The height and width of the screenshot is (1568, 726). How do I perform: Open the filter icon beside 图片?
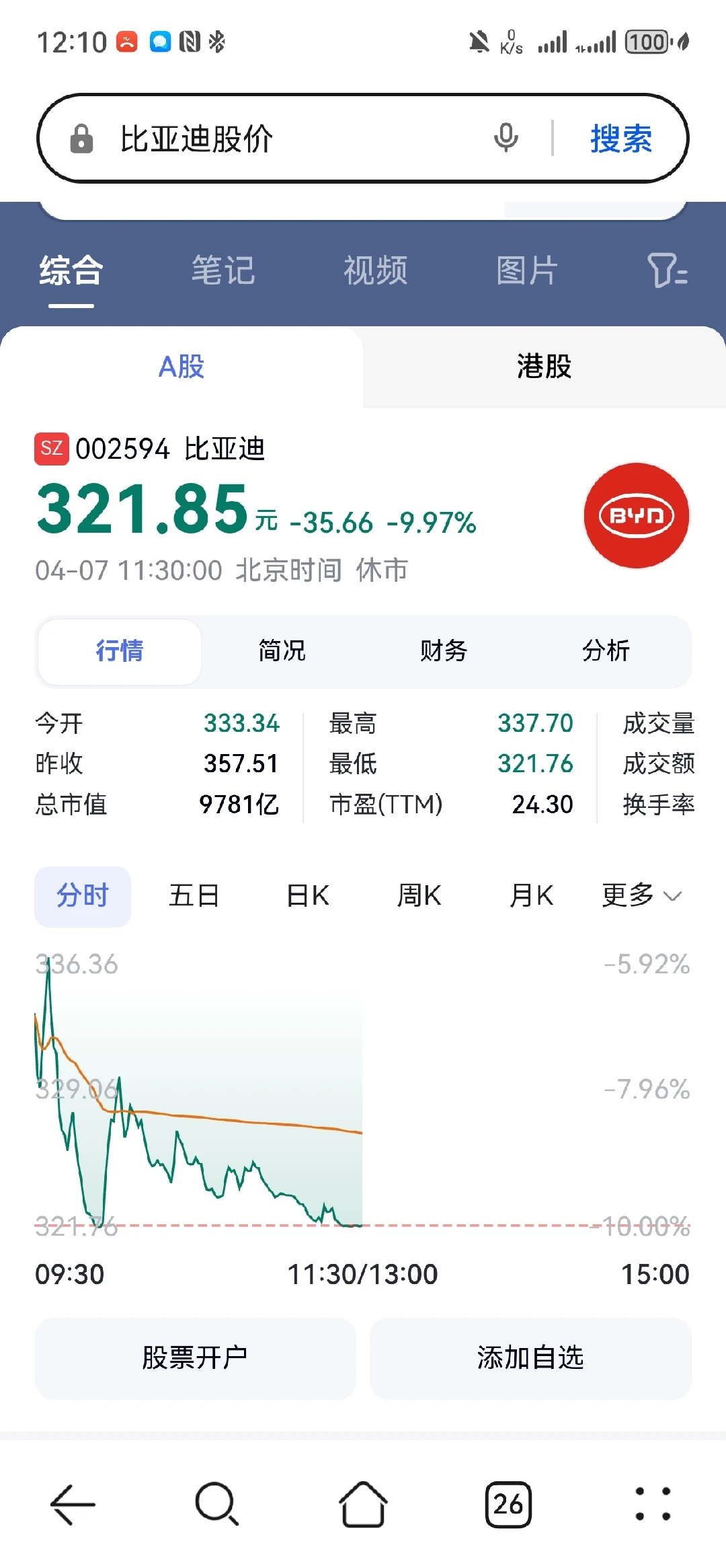pos(667,270)
